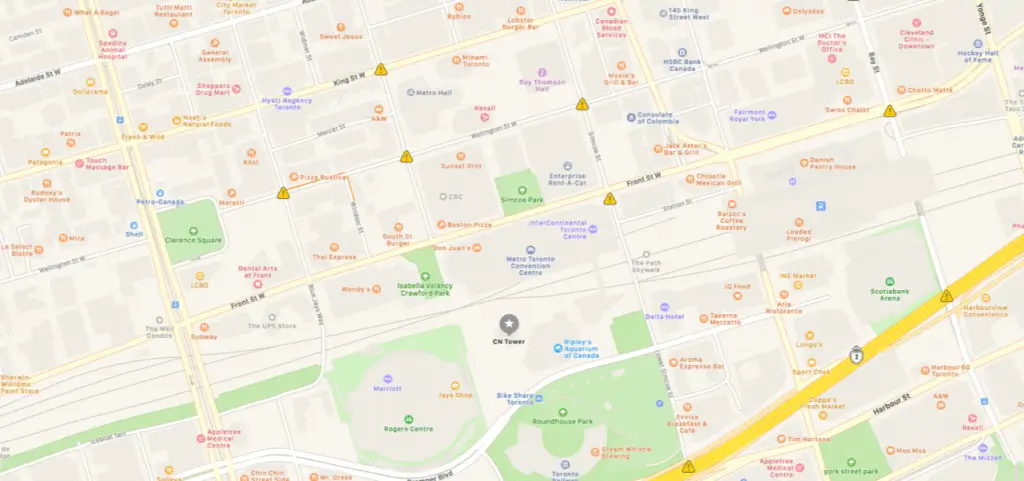Select Roundhouse Park marker
The height and width of the screenshot is (481, 1024).
[x=566, y=411]
